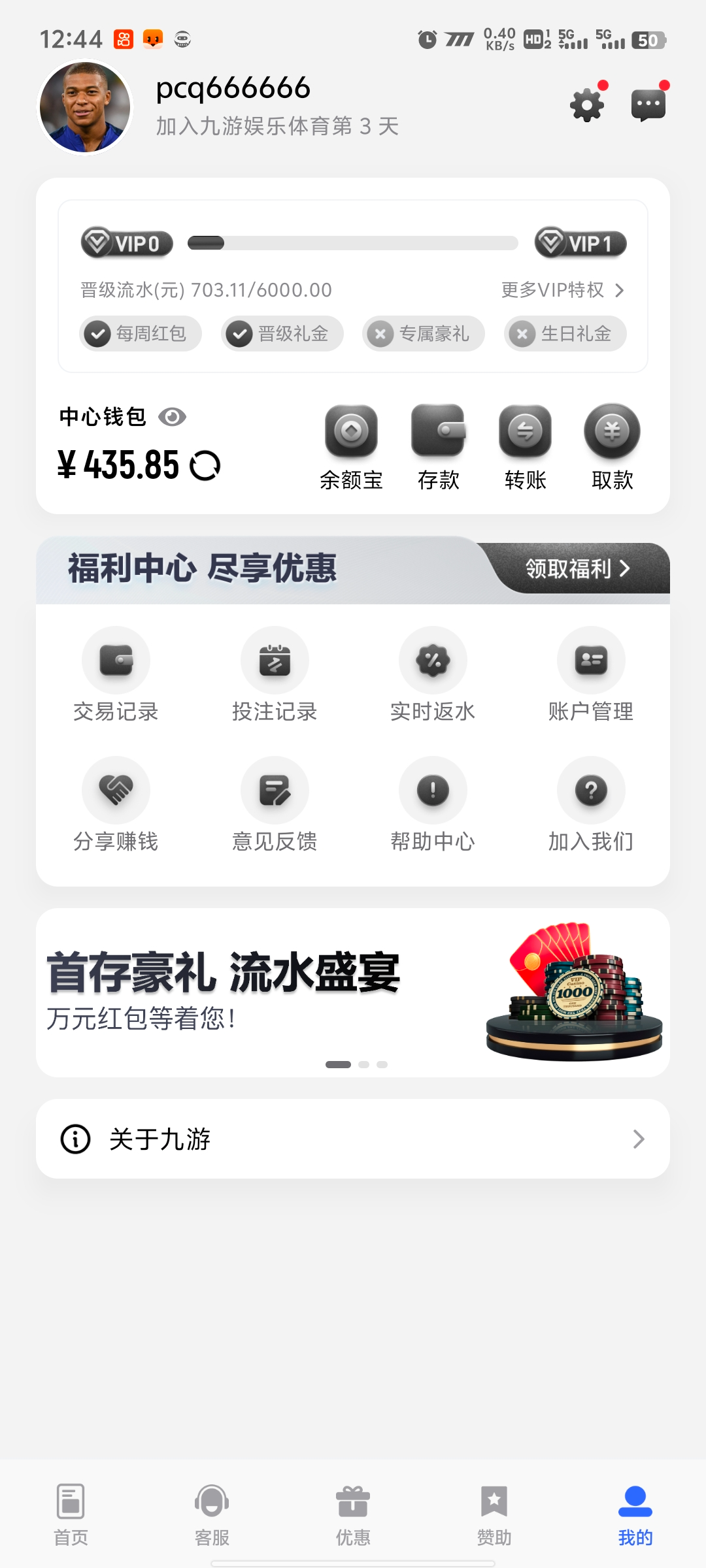This screenshot has width=706, height=1568.
Task: Open the settings gear icon
Action: (x=587, y=105)
